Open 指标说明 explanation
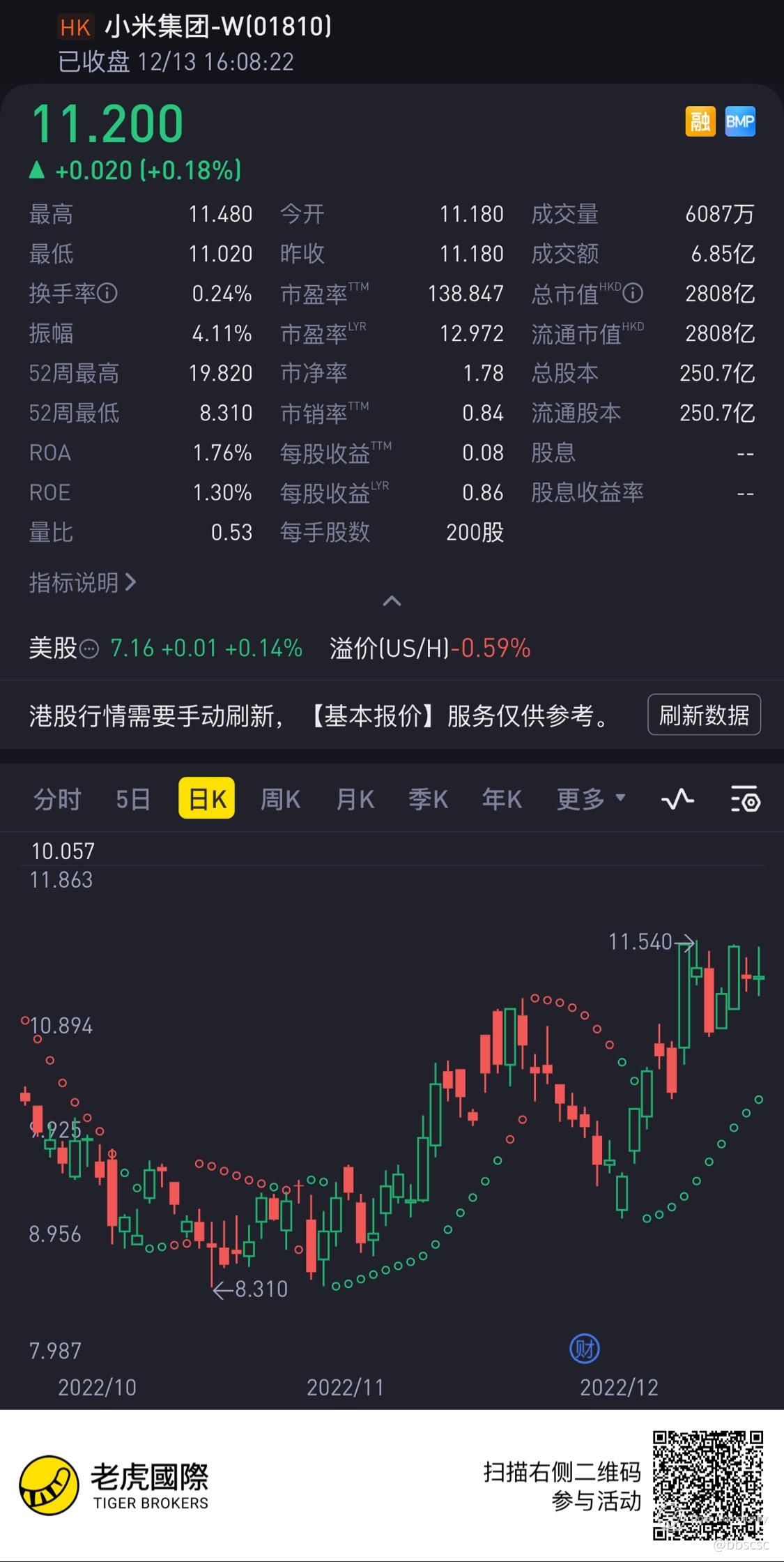 pyautogui.click(x=82, y=582)
